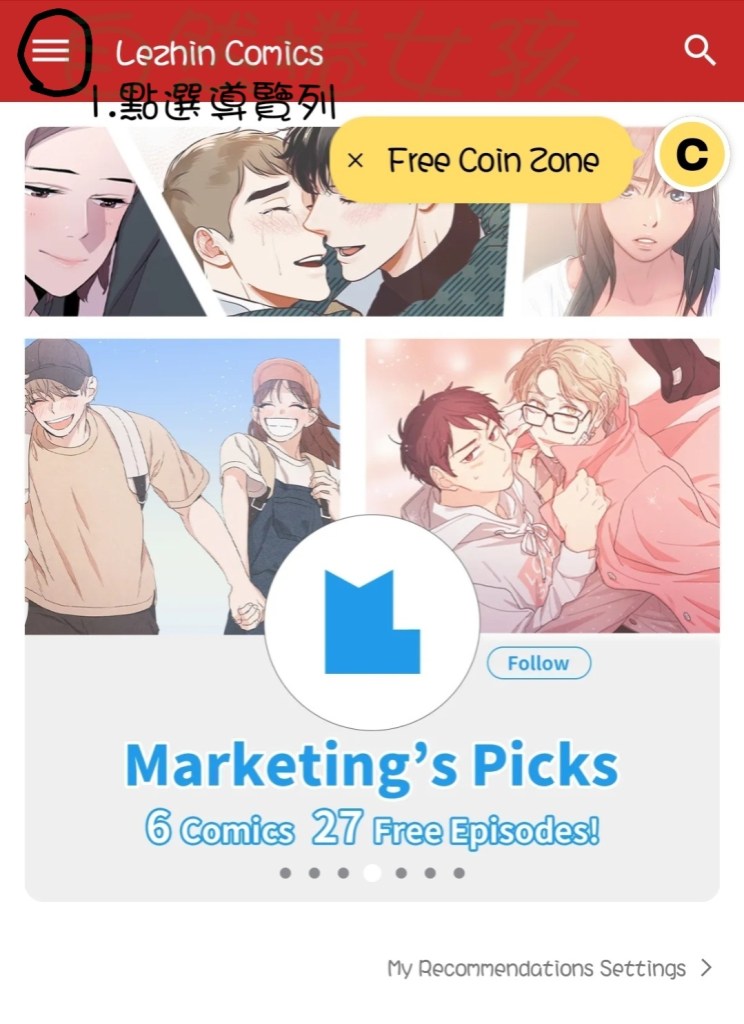Open the search icon
744x1024 pixels.
coord(700,51)
